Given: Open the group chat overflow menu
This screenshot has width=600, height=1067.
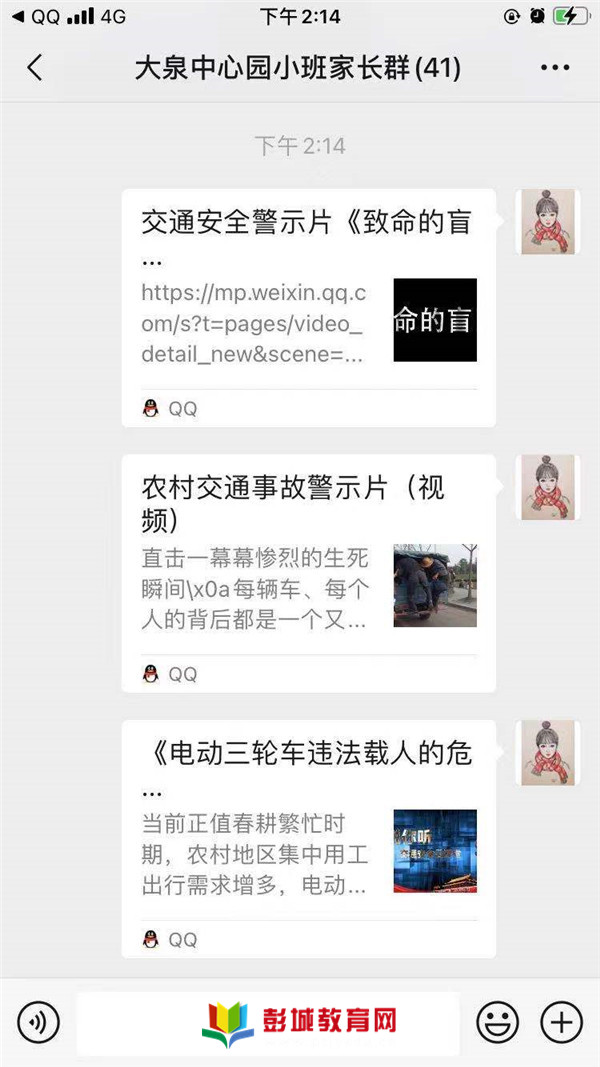Looking at the screenshot, I should (x=554, y=68).
